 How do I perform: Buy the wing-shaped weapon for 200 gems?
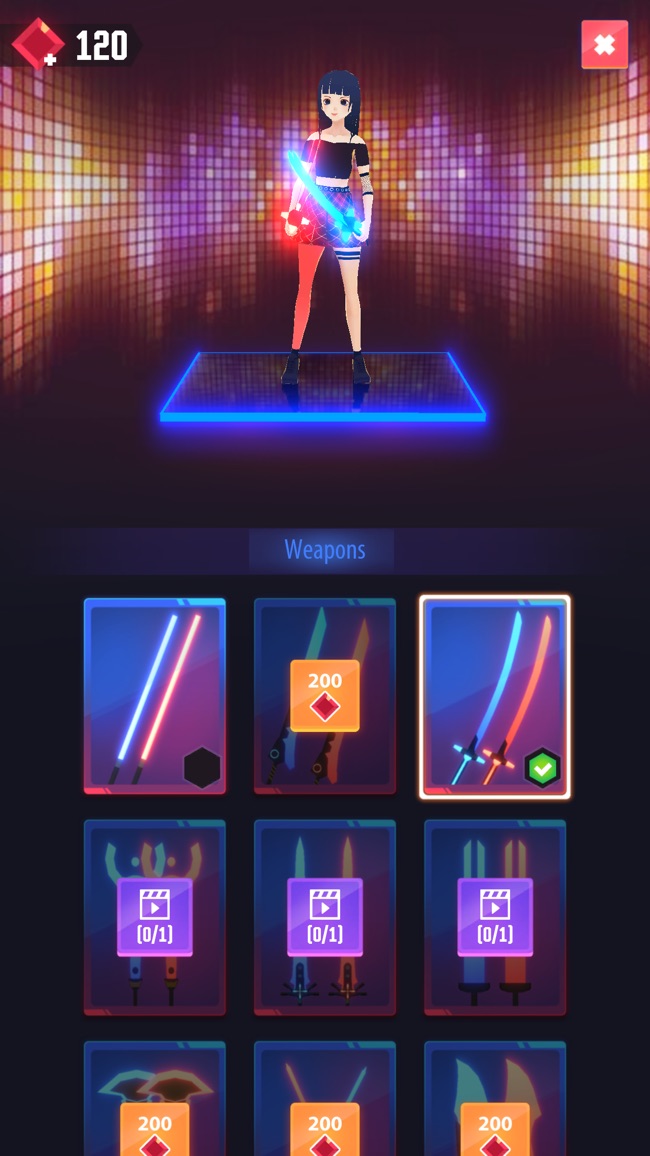(x=155, y=1129)
